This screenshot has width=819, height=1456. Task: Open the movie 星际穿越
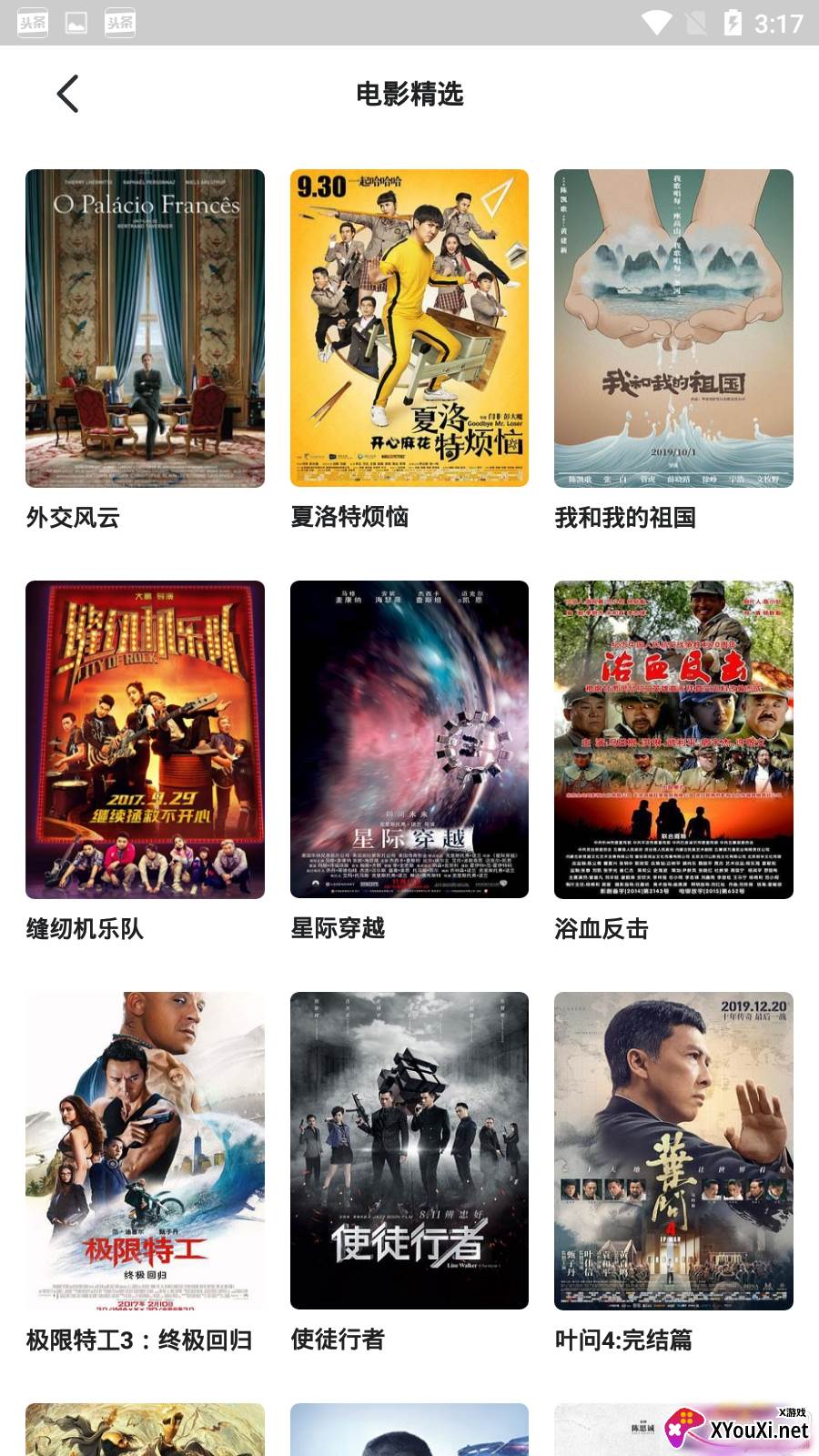409,740
